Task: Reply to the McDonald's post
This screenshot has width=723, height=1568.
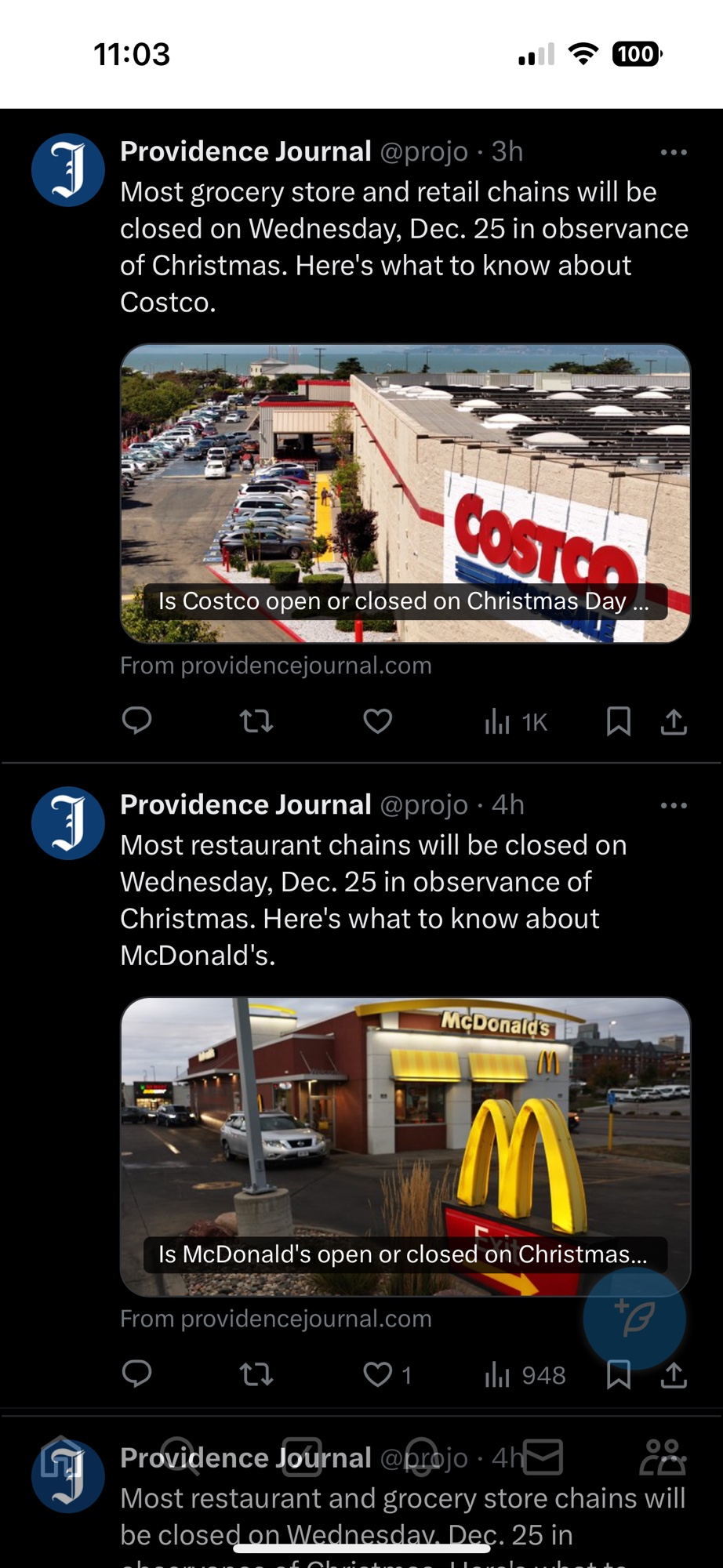Action: coord(137,1374)
